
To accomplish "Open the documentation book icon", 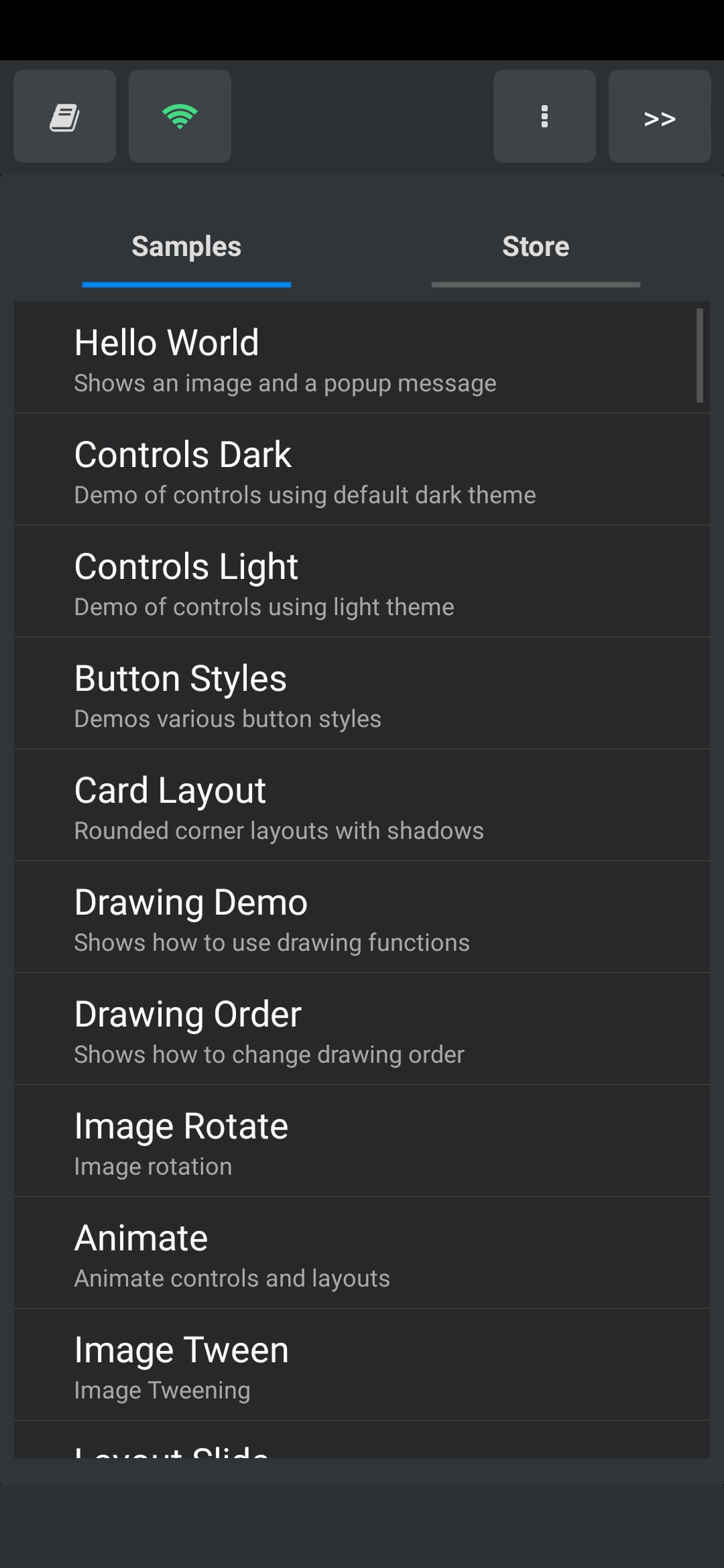I will pos(64,117).
